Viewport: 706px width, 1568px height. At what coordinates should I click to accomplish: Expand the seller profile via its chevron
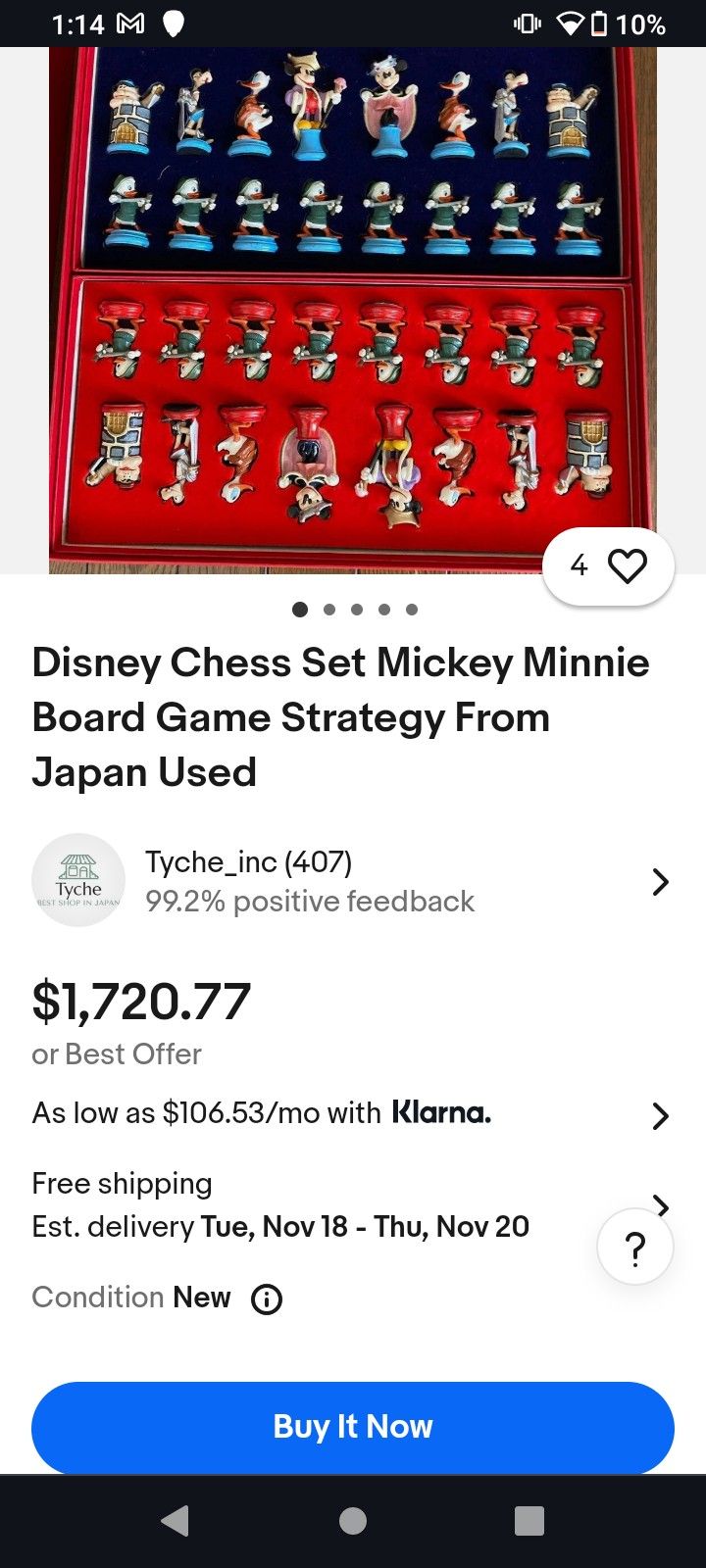[661, 881]
